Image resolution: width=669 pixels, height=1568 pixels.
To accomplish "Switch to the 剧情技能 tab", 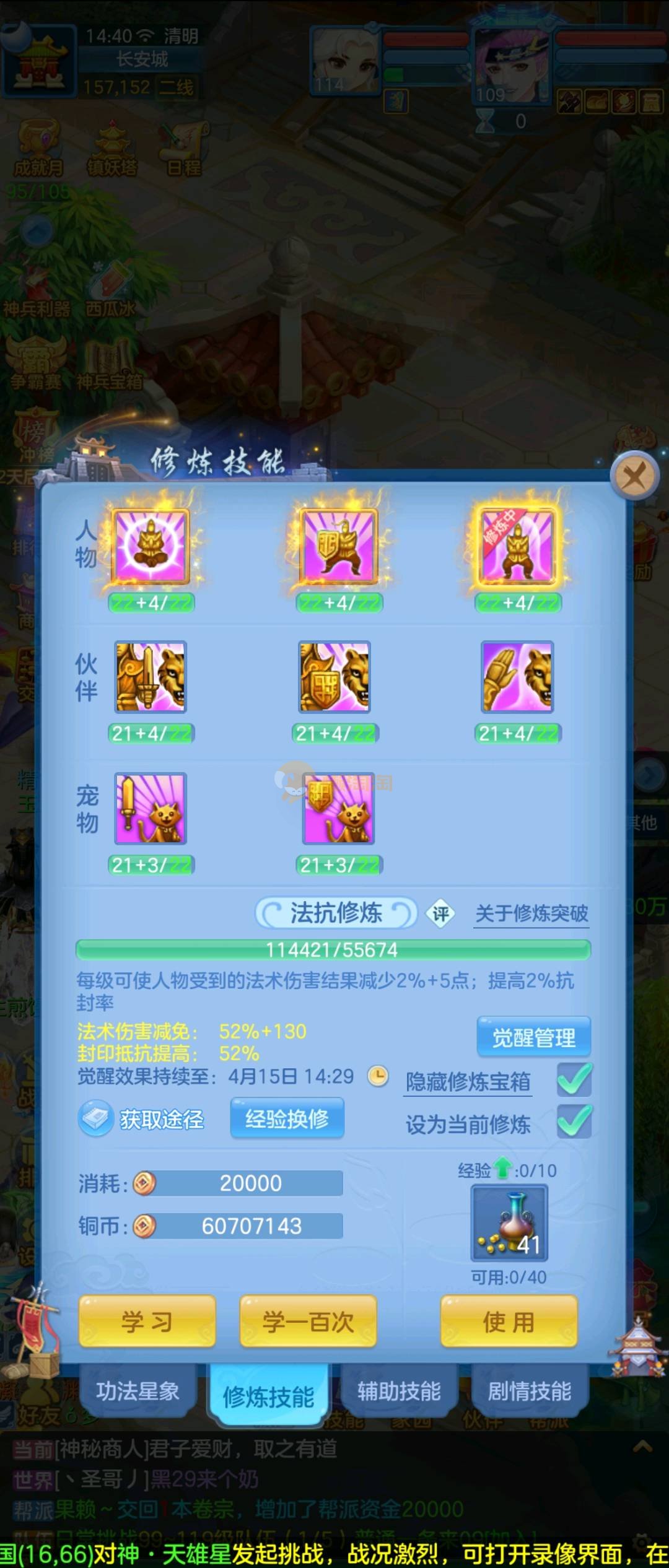I will [x=529, y=1392].
